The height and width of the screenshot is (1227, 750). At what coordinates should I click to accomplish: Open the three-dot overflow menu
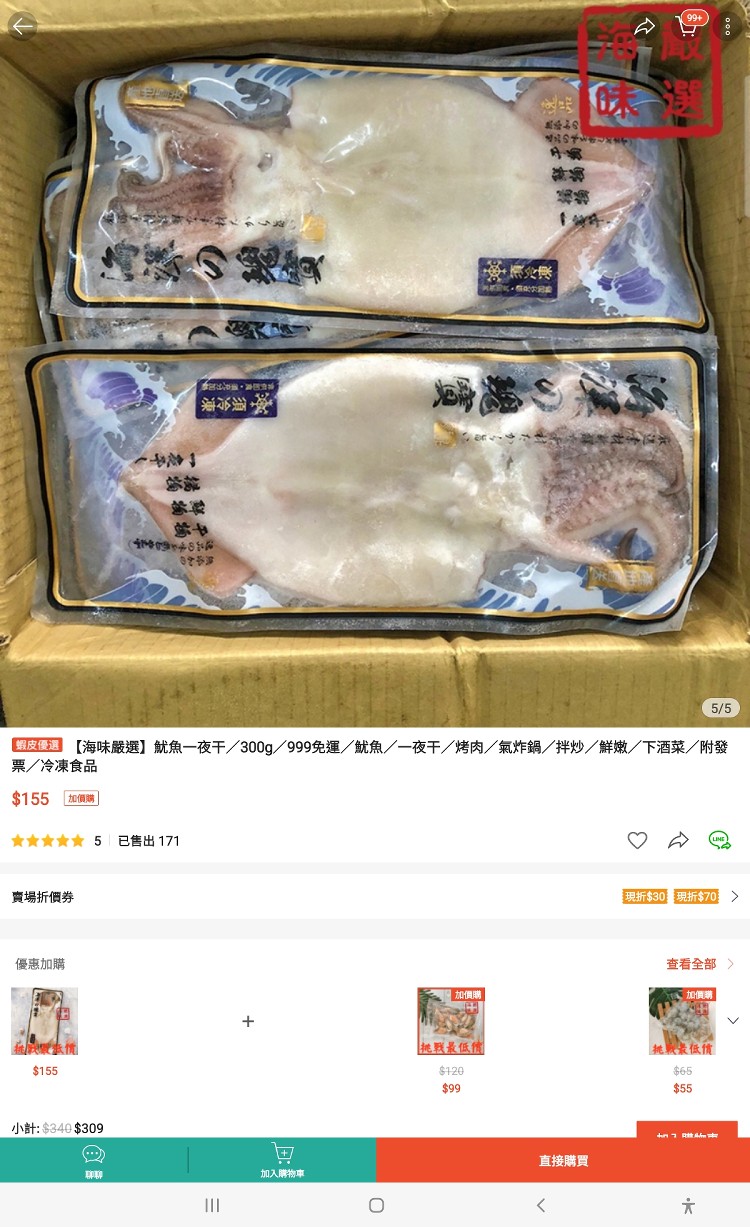731,26
